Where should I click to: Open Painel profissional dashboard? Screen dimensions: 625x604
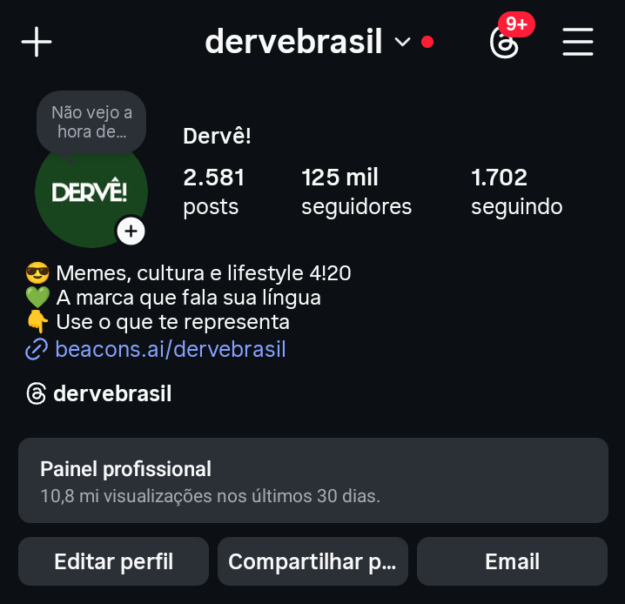(312, 480)
